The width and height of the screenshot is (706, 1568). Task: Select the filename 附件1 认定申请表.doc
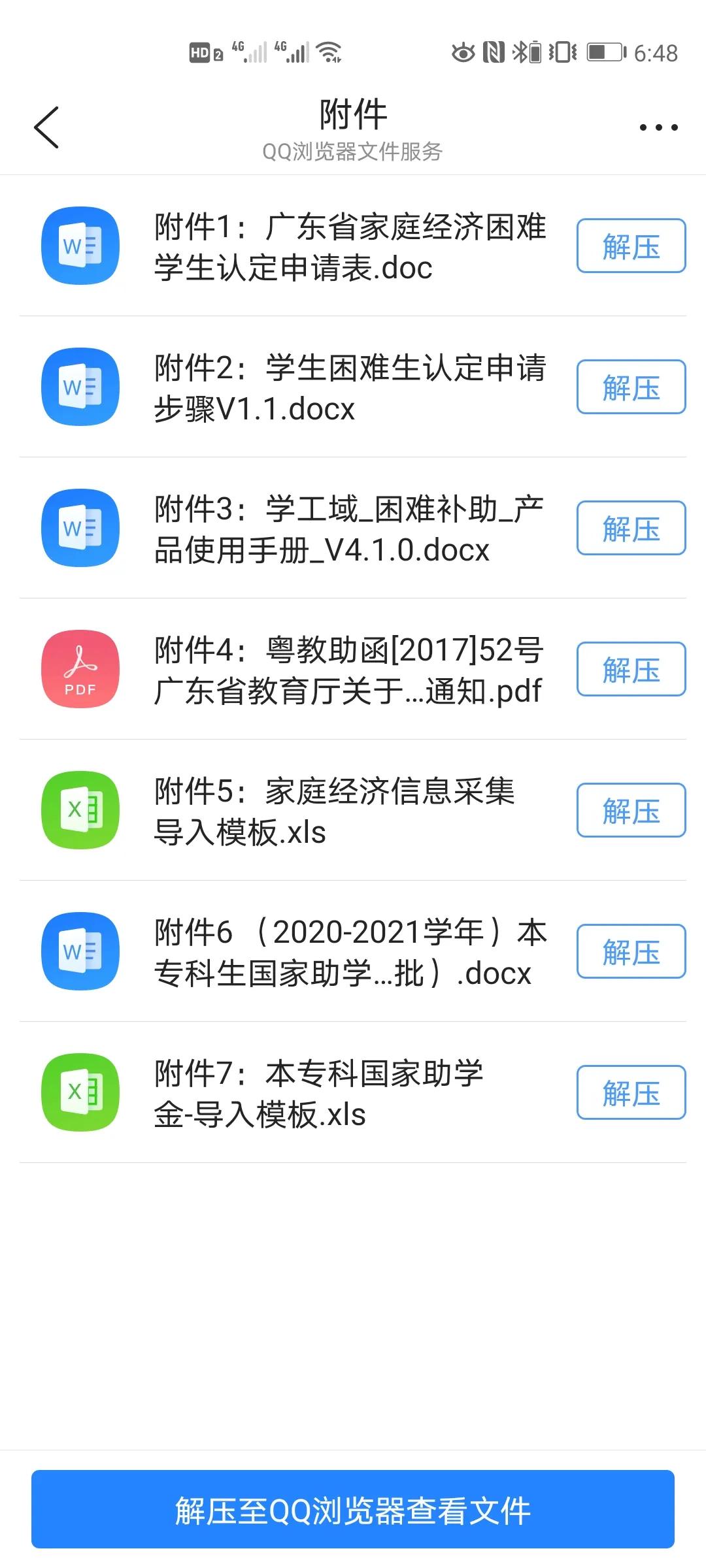(x=350, y=245)
